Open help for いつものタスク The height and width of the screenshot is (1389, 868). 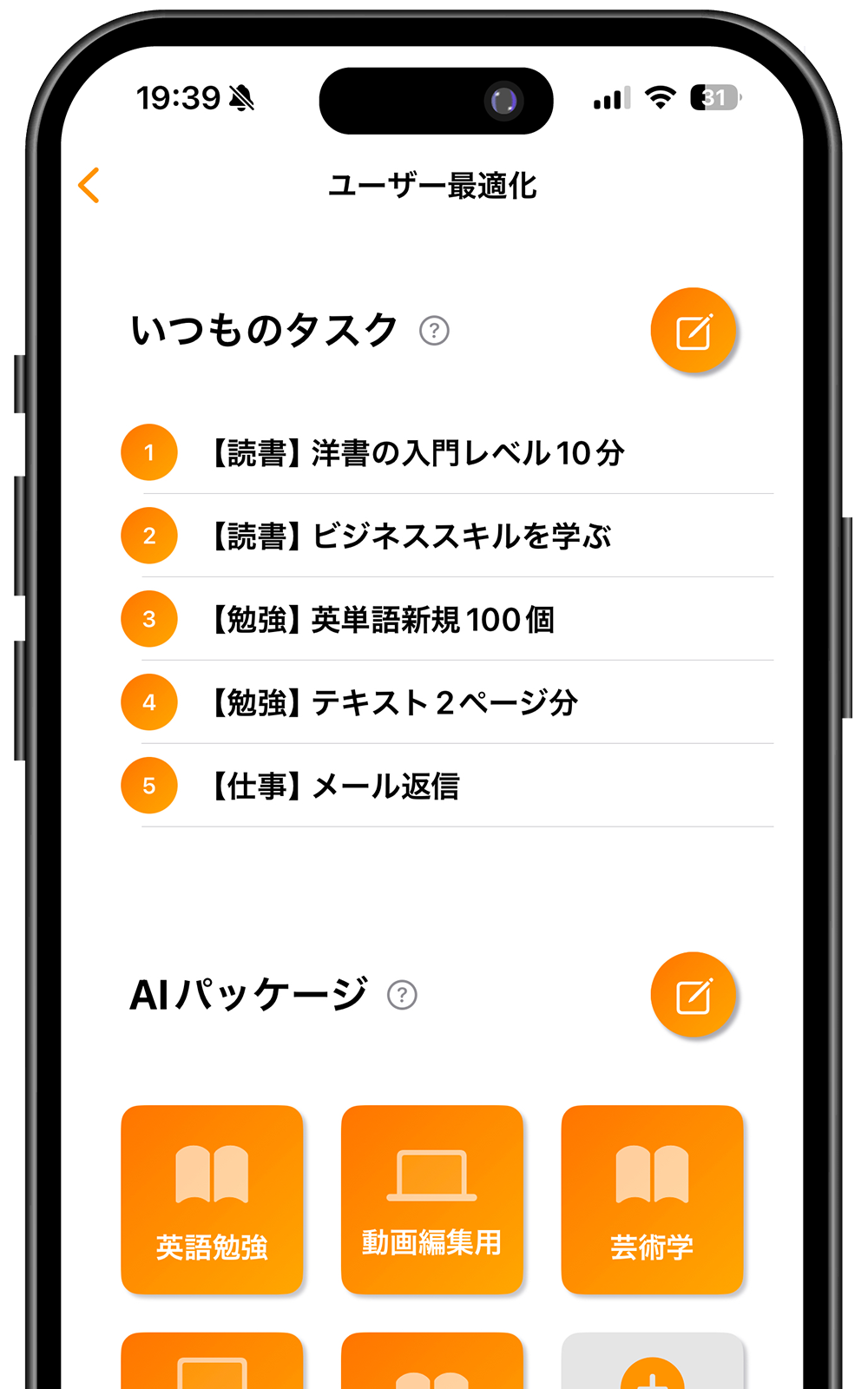coord(434,331)
